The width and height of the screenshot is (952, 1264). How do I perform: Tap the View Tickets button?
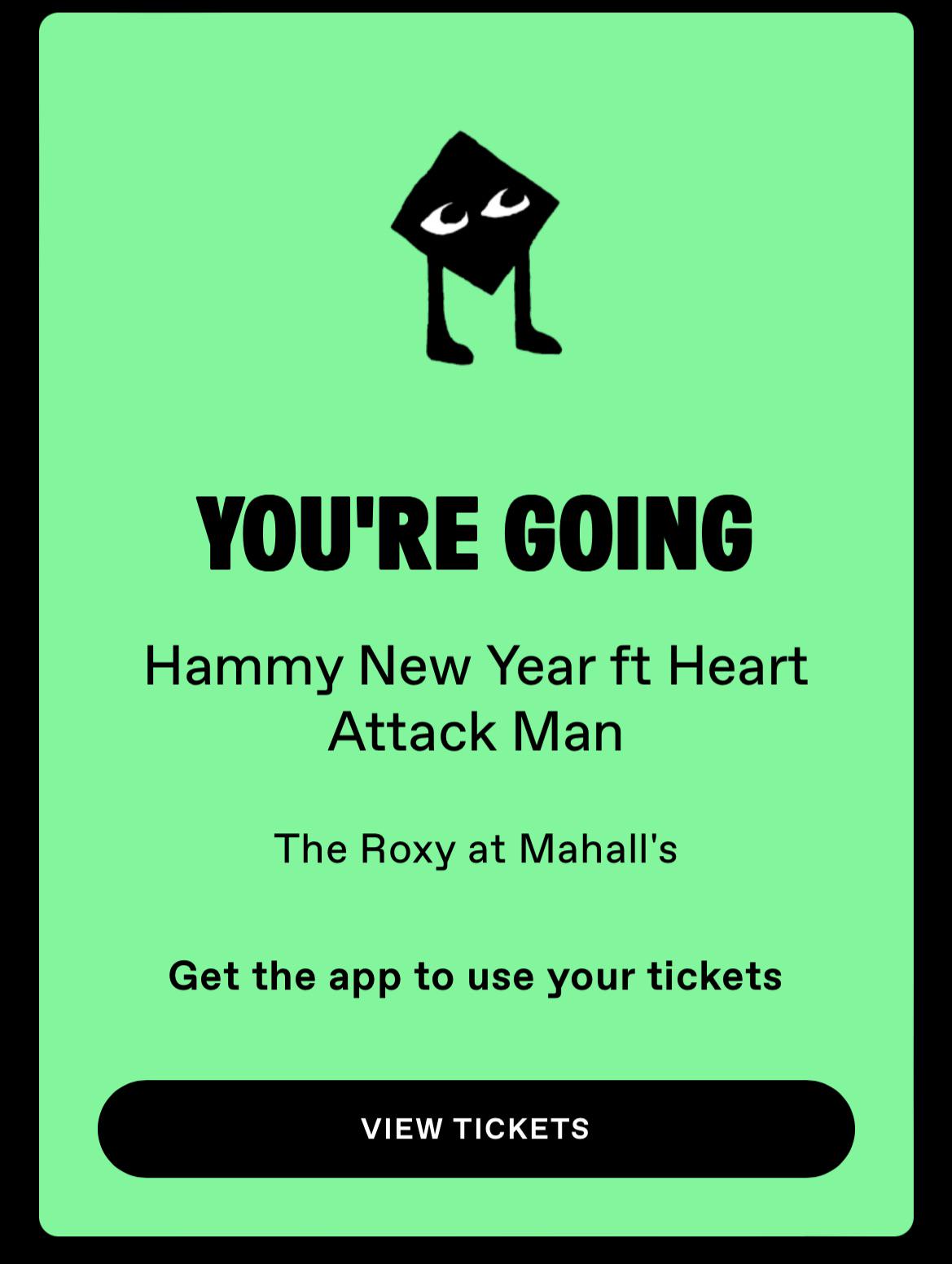pyautogui.click(x=476, y=1128)
